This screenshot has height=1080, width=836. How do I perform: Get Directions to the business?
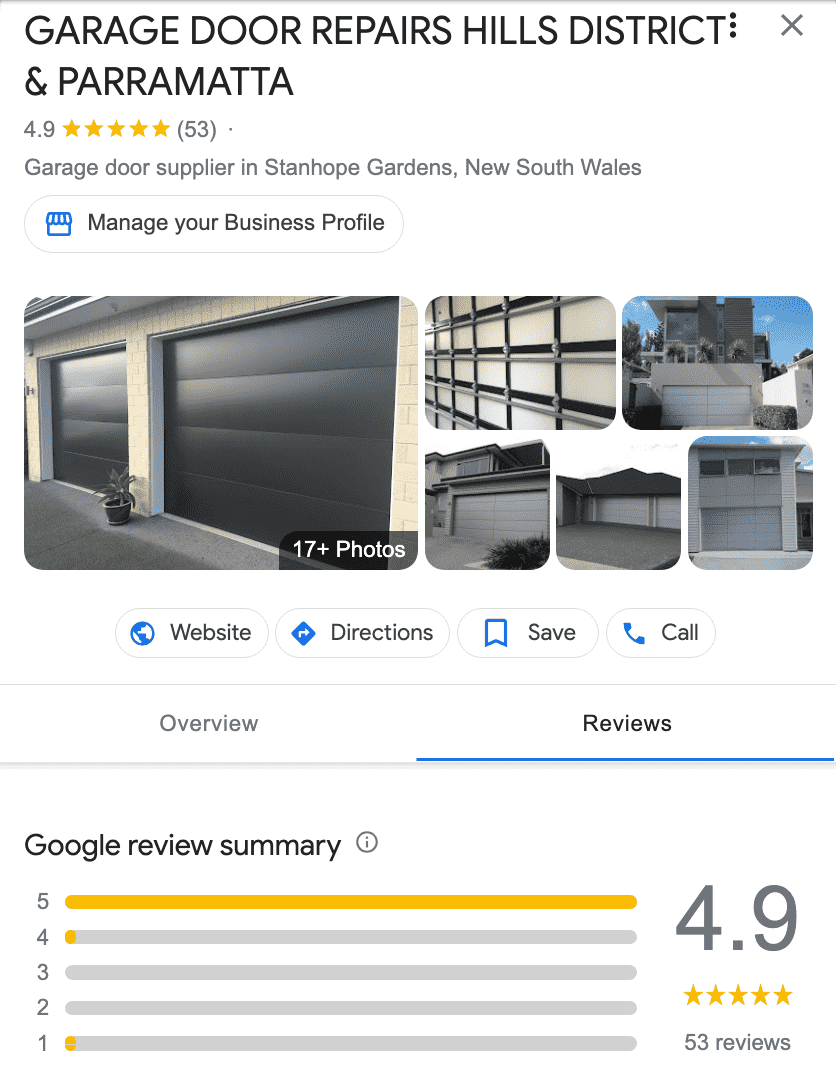(362, 633)
